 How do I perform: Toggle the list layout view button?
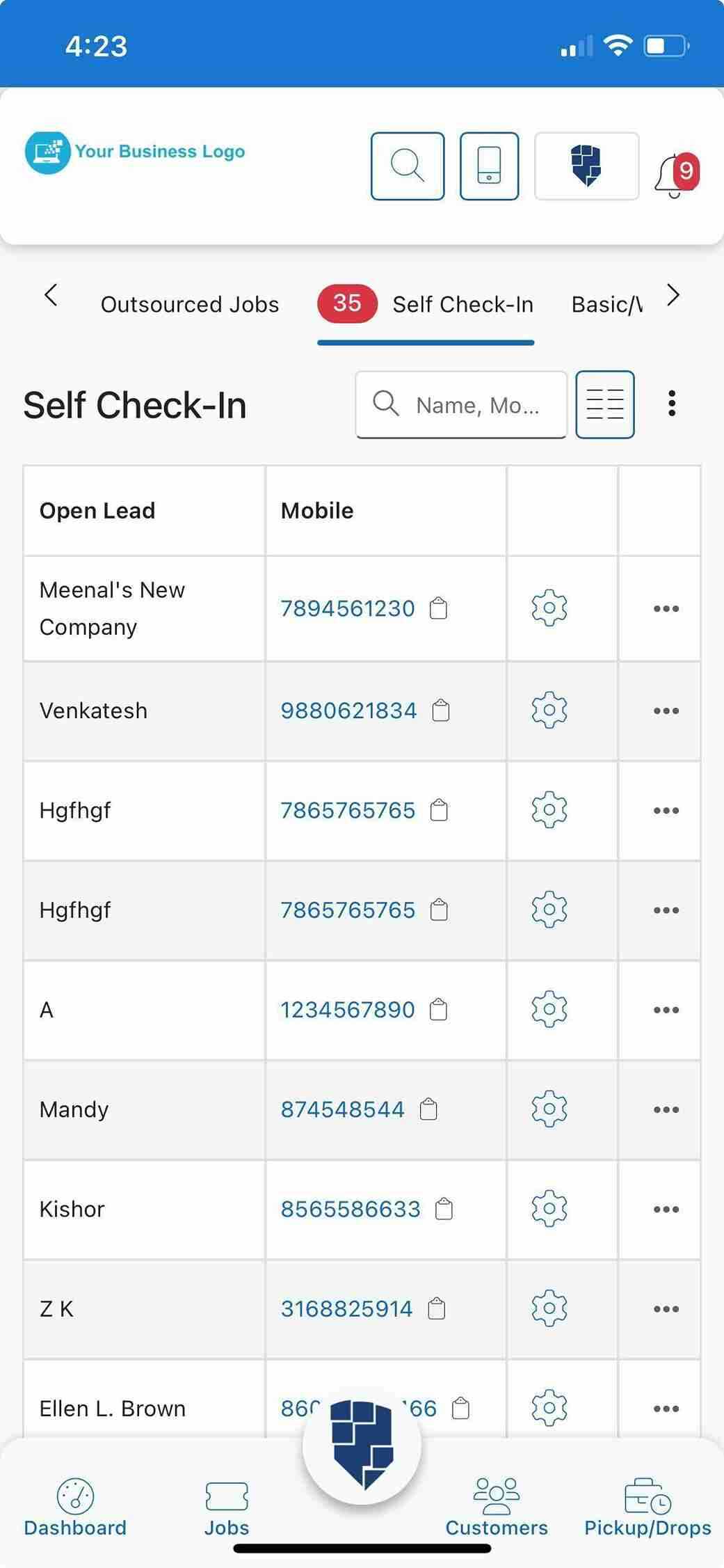coord(605,405)
